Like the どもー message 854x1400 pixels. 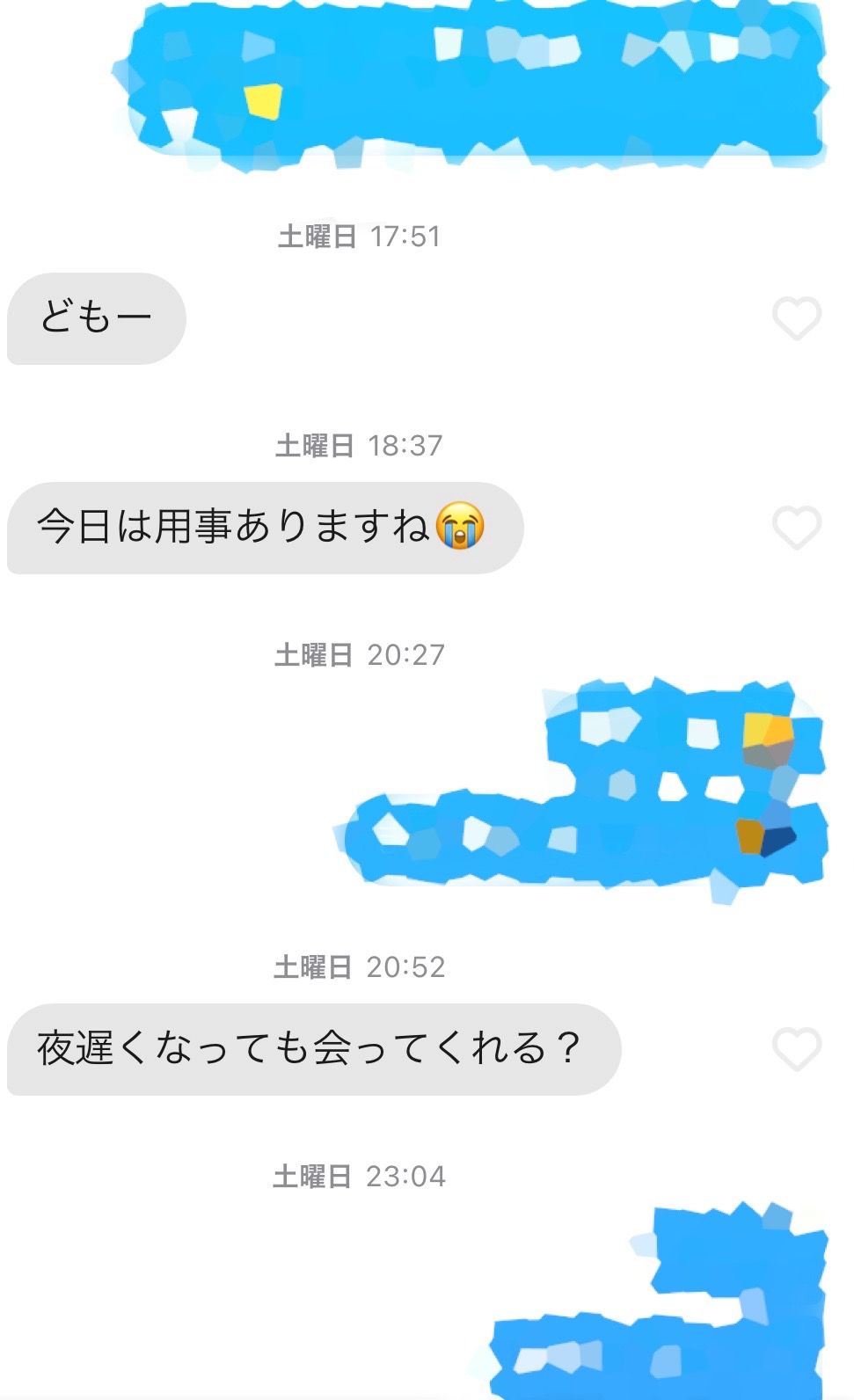click(796, 318)
